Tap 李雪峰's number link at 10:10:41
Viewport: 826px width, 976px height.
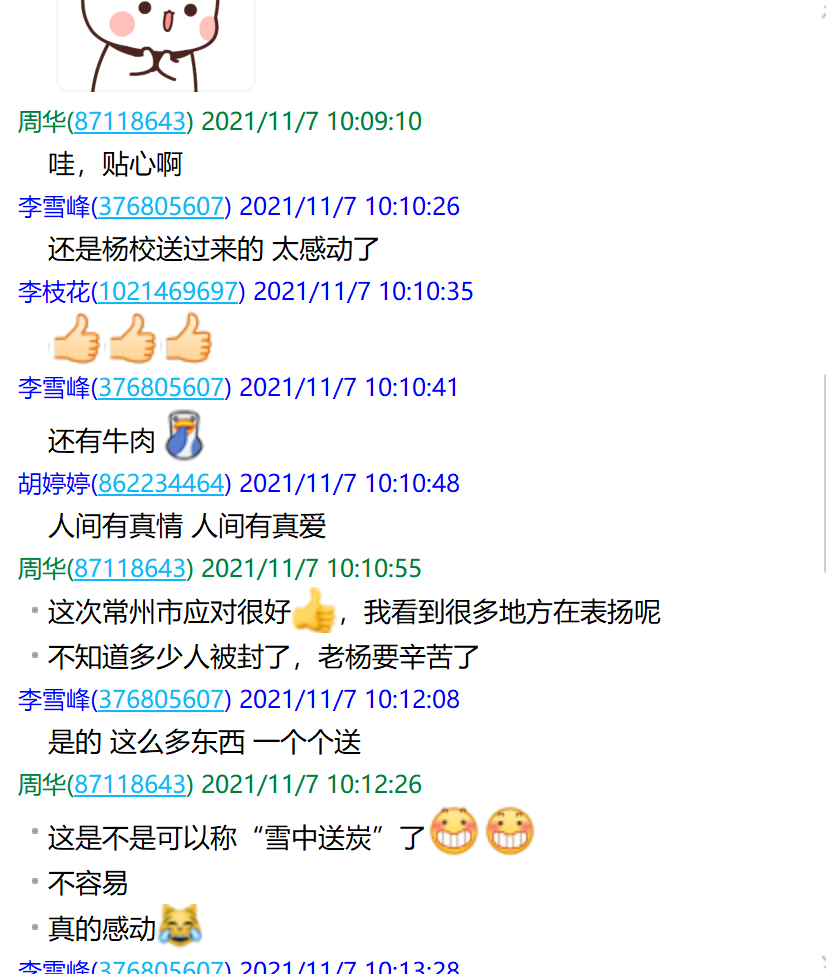pyautogui.click(x=160, y=388)
